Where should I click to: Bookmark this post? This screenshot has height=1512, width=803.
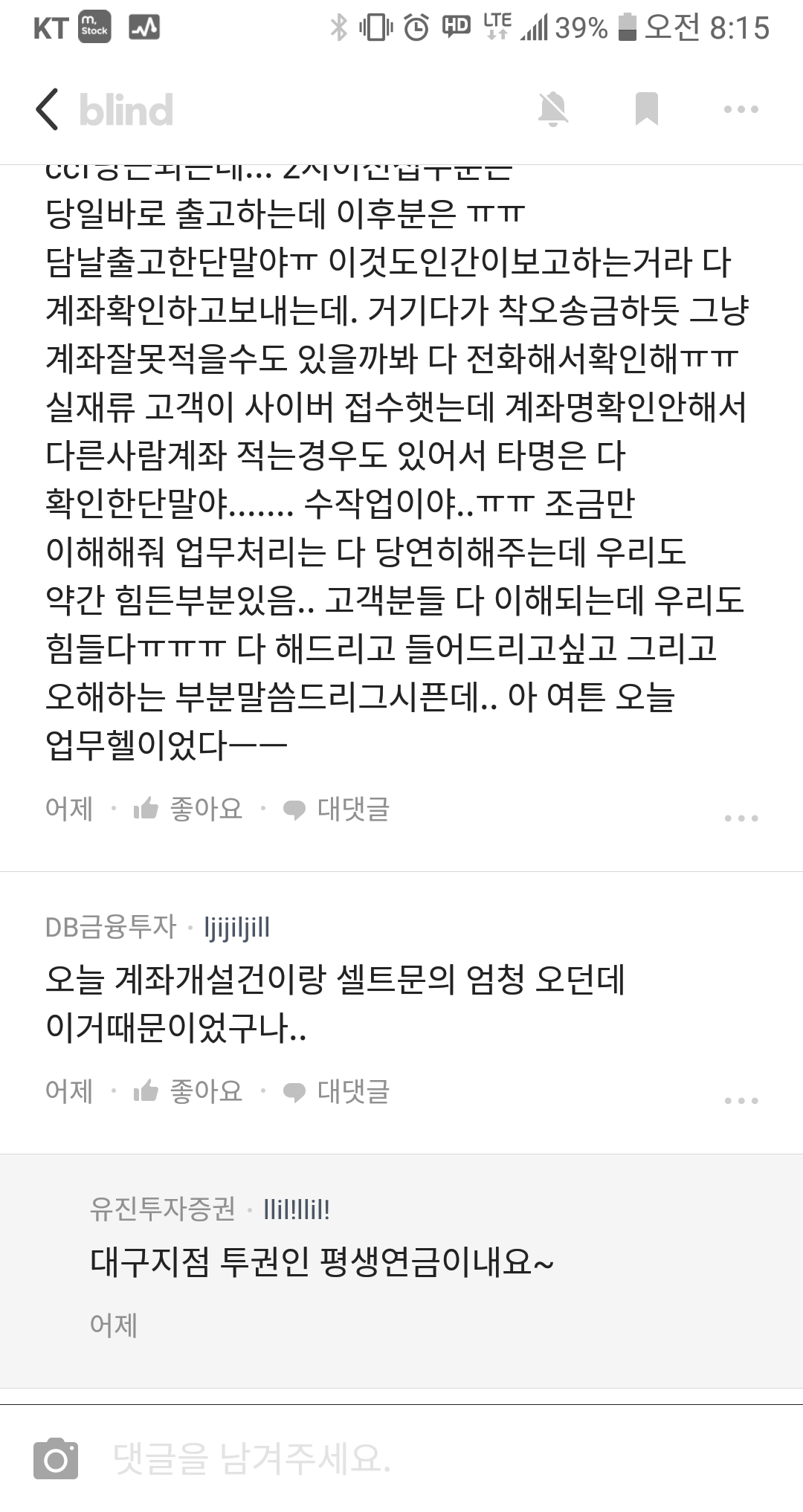click(x=646, y=109)
